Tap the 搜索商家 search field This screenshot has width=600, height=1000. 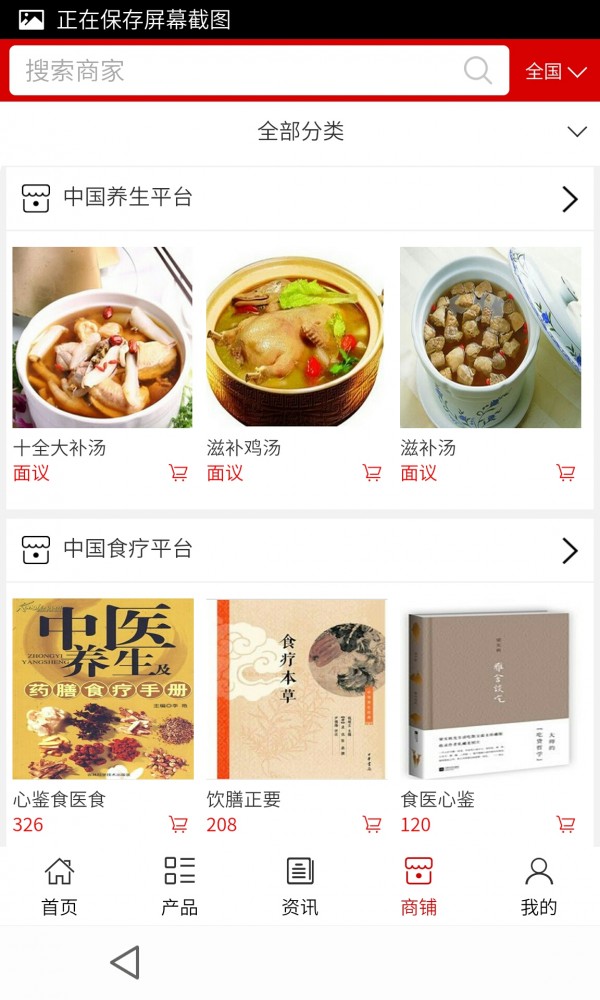(x=240, y=71)
